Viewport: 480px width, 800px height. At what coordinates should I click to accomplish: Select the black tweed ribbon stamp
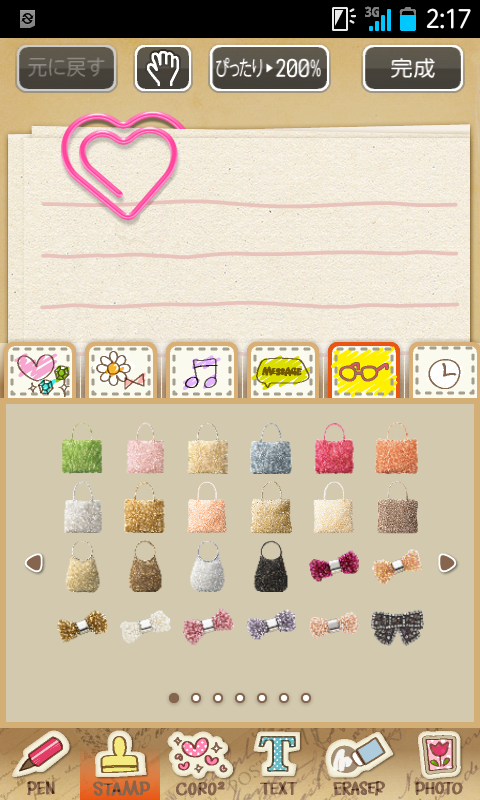click(x=397, y=627)
